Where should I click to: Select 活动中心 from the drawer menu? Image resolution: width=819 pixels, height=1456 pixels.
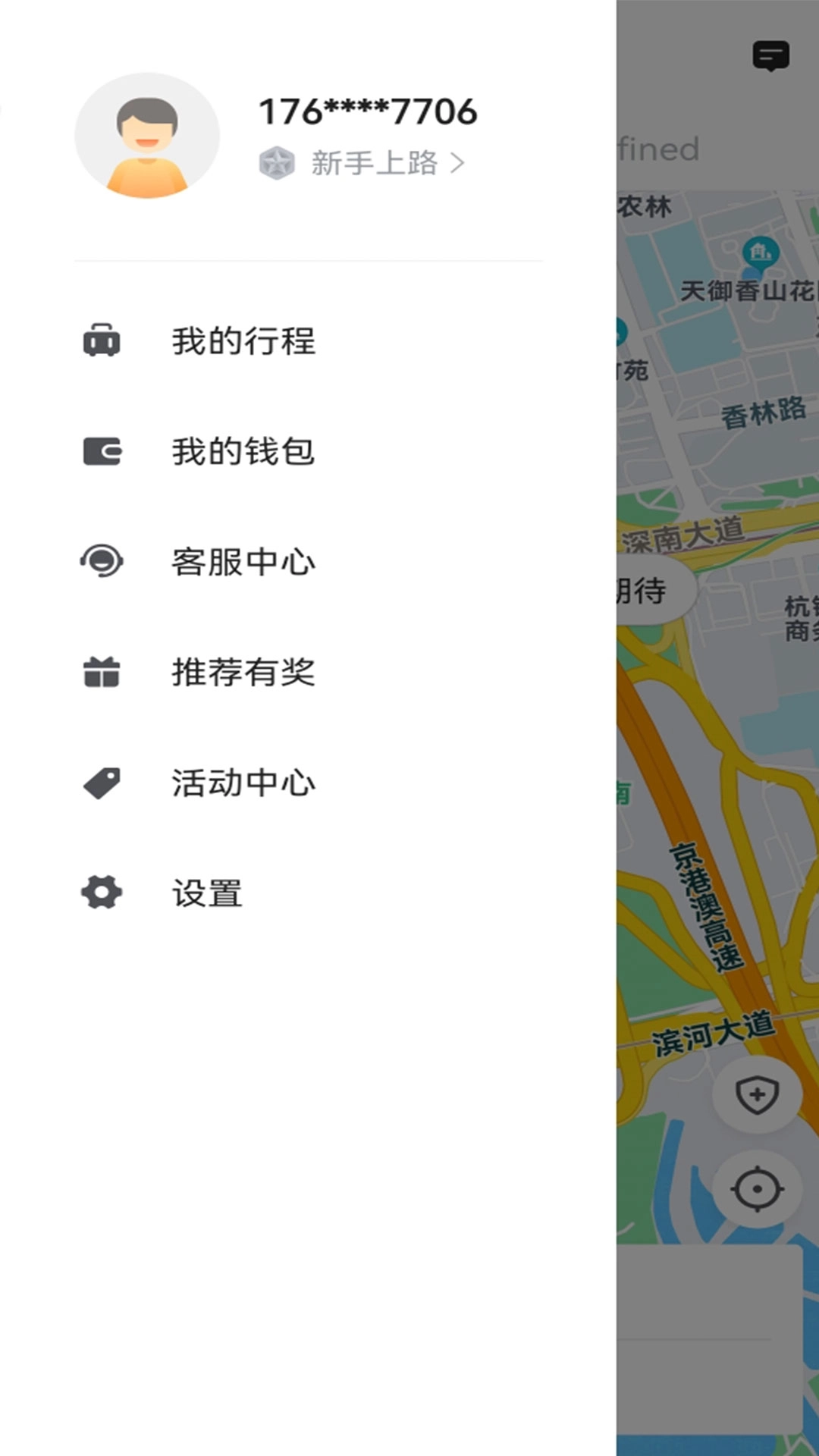[244, 781]
